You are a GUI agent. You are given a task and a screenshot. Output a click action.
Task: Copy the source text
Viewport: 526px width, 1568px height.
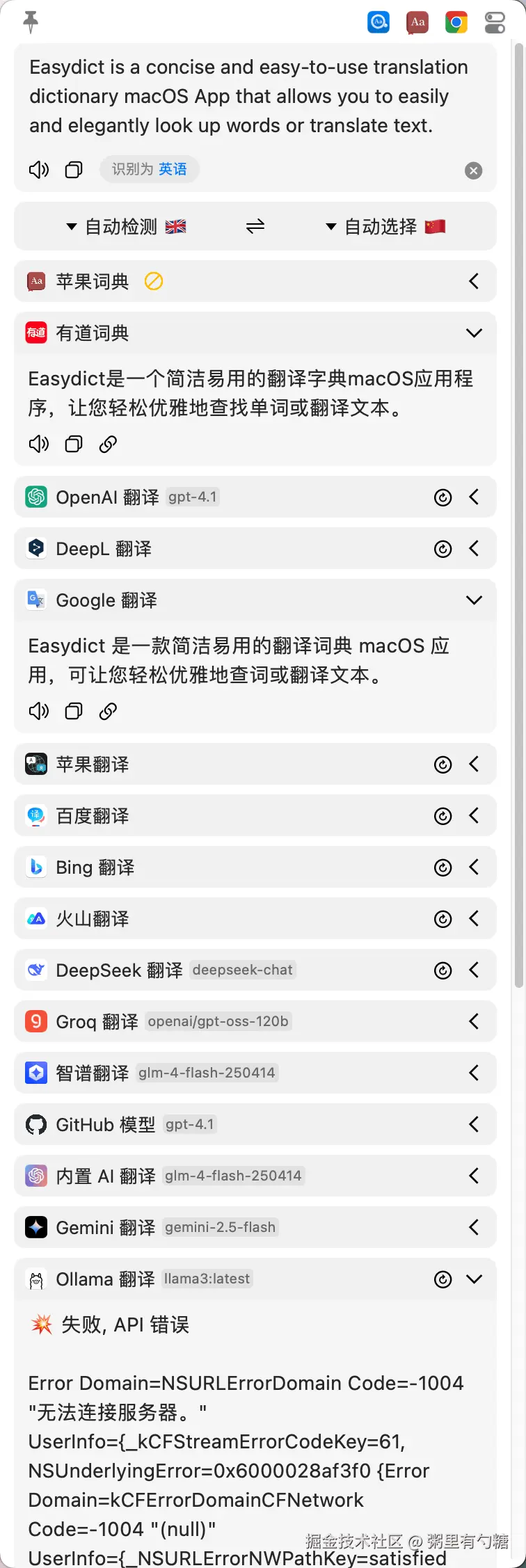[74, 170]
